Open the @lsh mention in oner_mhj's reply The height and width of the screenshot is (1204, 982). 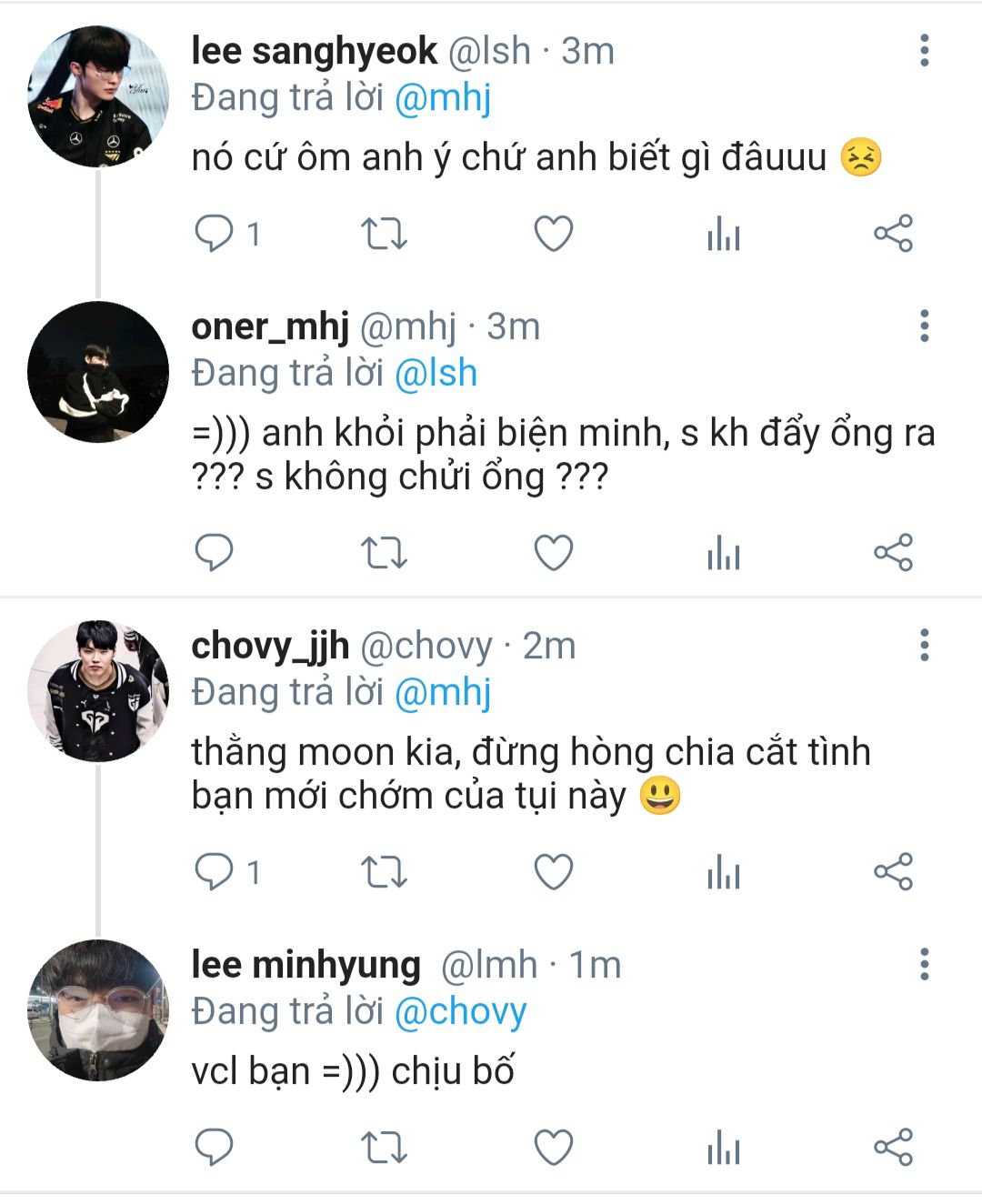pyautogui.click(x=436, y=374)
